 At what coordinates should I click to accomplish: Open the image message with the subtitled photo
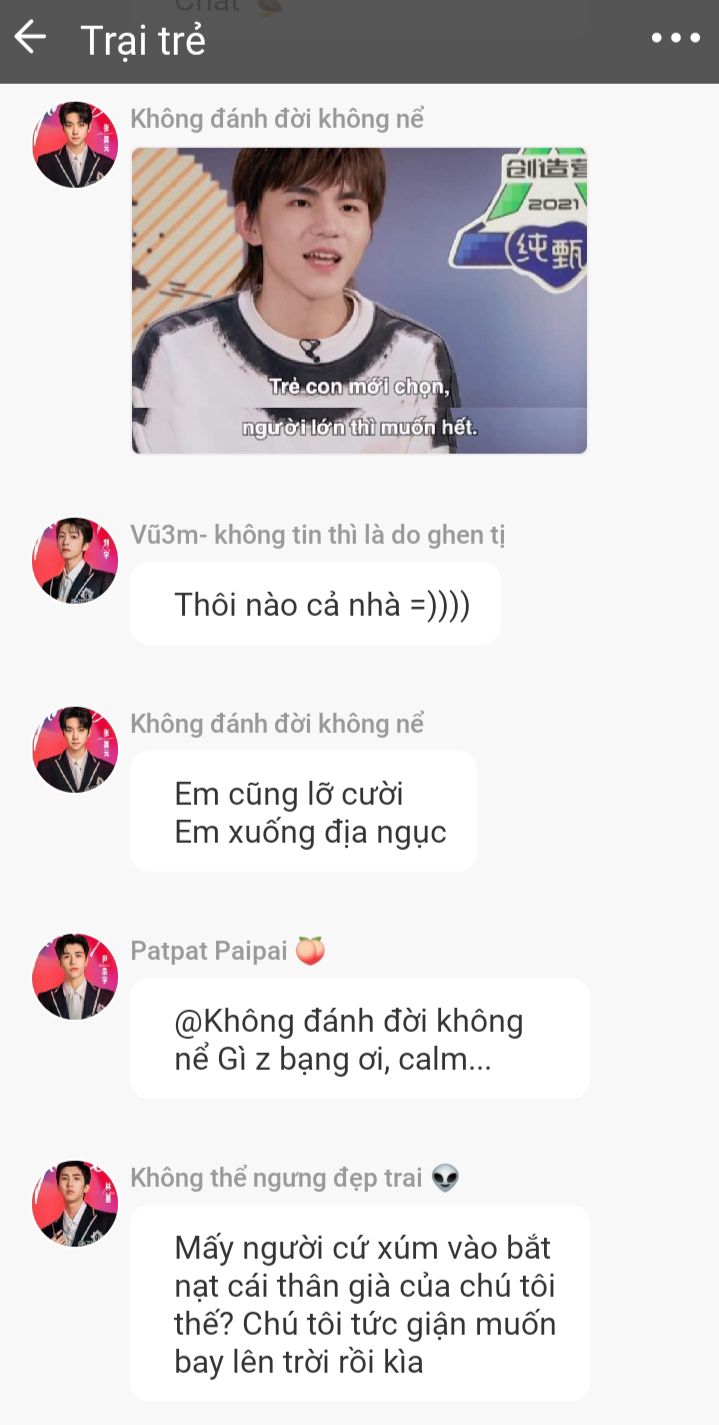click(x=359, y=300)
